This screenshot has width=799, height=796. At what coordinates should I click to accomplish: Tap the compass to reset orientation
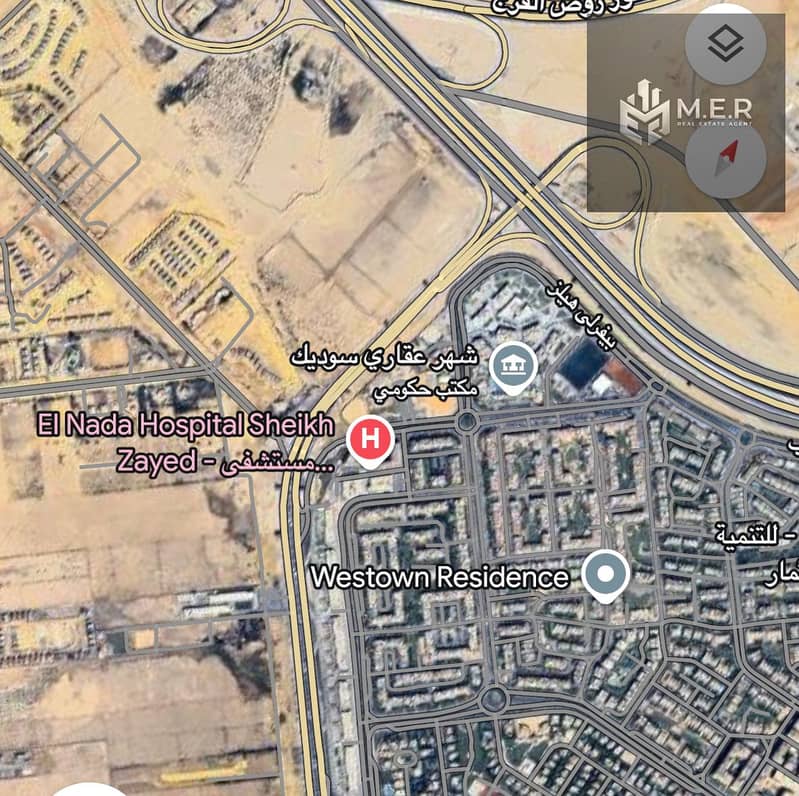[726, 159]
